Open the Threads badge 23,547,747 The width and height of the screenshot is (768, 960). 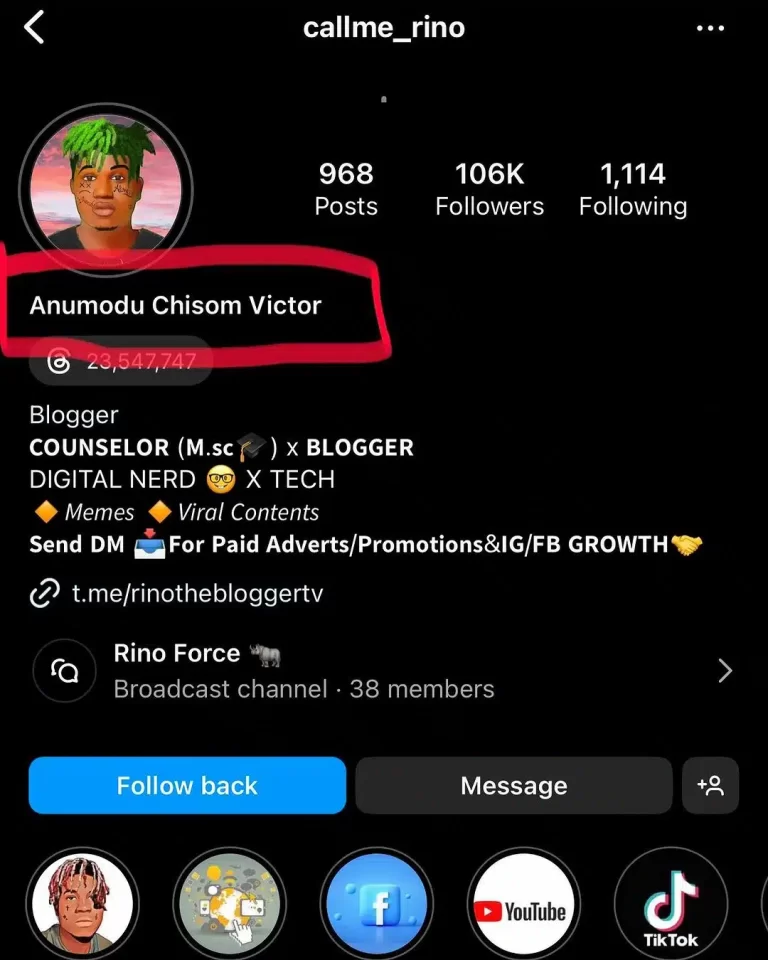click(120, 362)
